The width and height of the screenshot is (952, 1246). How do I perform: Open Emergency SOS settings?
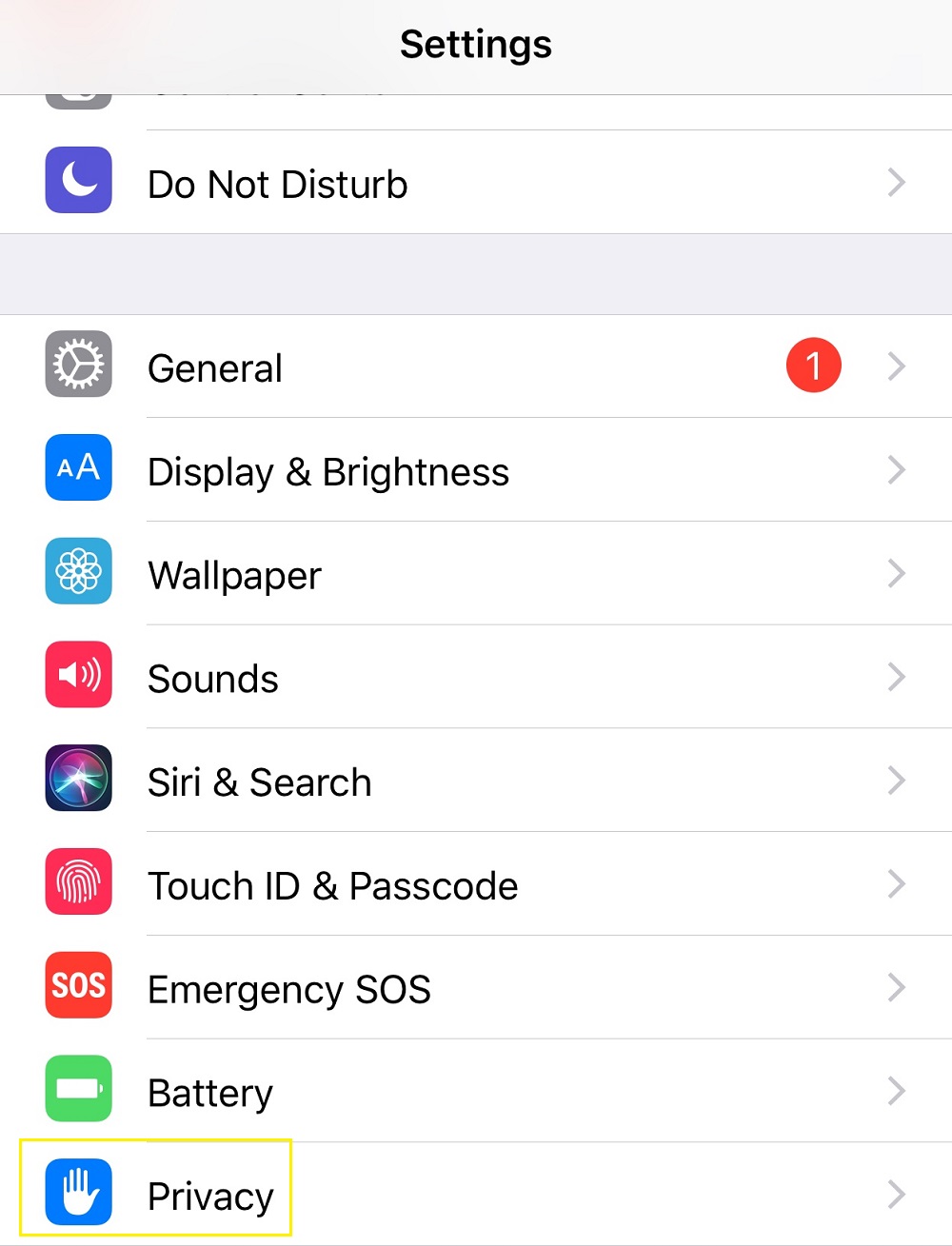(x=289, y=990)
